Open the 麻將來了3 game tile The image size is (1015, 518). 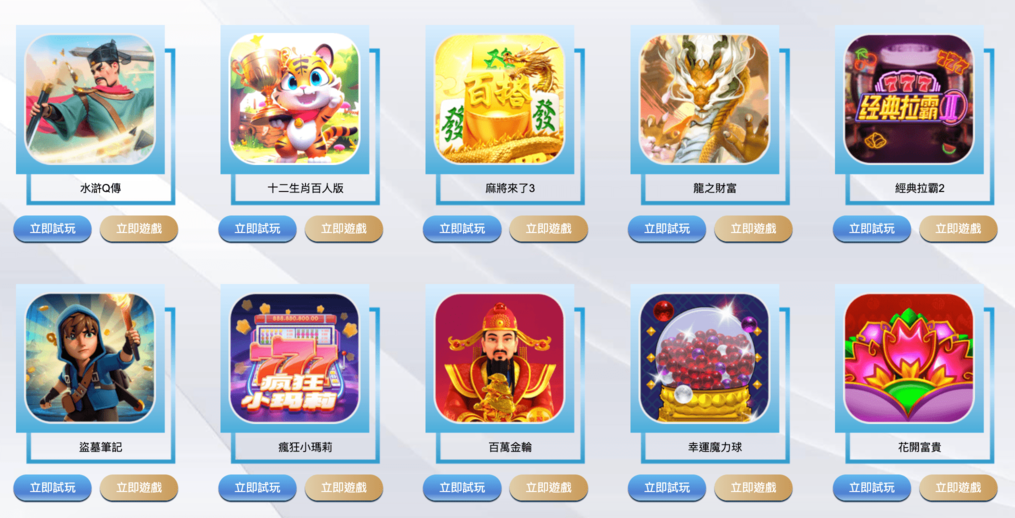(x=499, y=100)
